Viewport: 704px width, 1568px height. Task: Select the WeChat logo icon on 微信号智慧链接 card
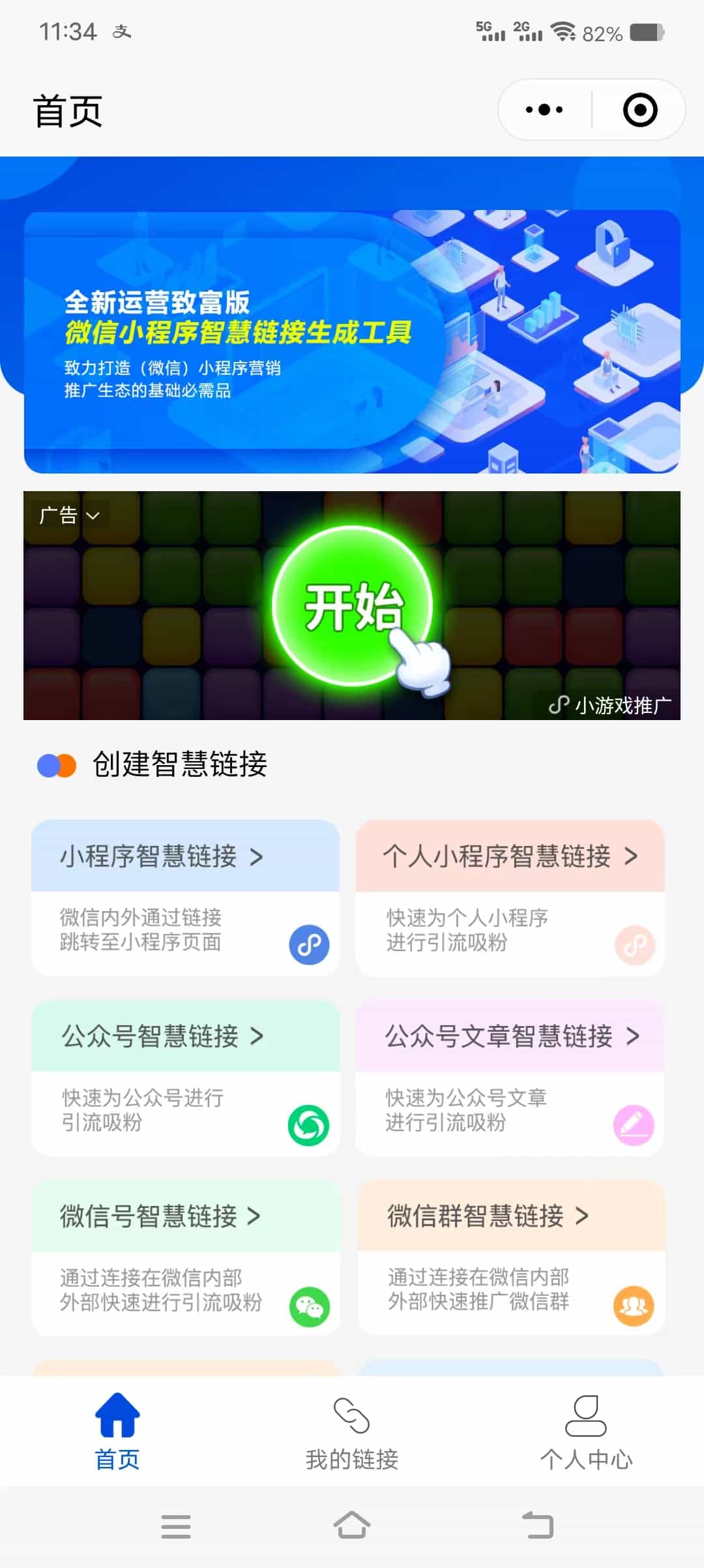point(308,1304)
